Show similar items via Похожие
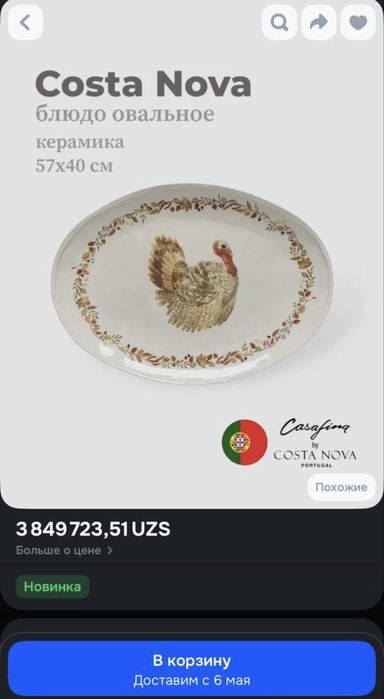The image size is (384, 699). click(x=341, y=487)
